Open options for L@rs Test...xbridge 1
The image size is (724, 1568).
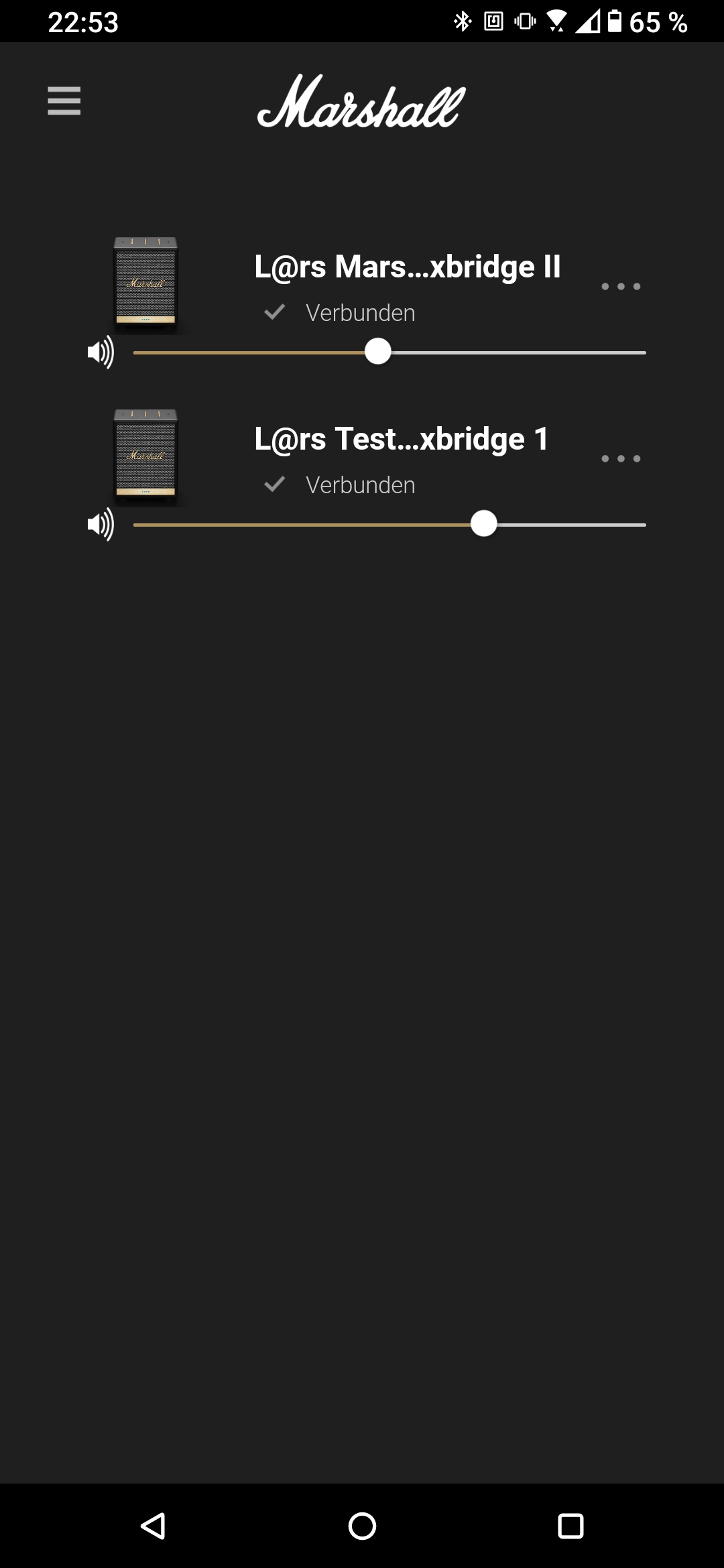(621, 459)
